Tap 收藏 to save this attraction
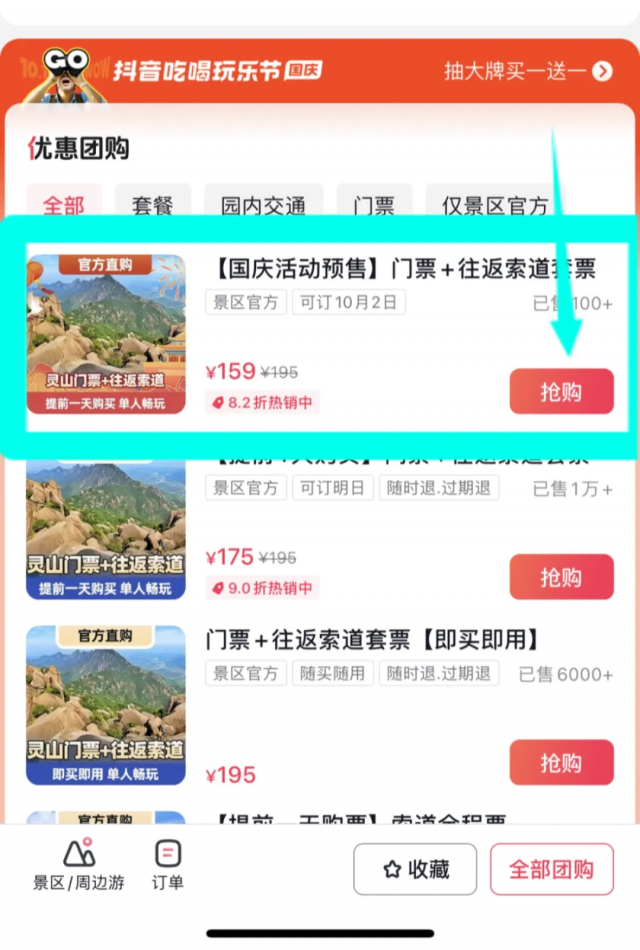The width and height of the screenshot is (640, 950). pos(415,869)
